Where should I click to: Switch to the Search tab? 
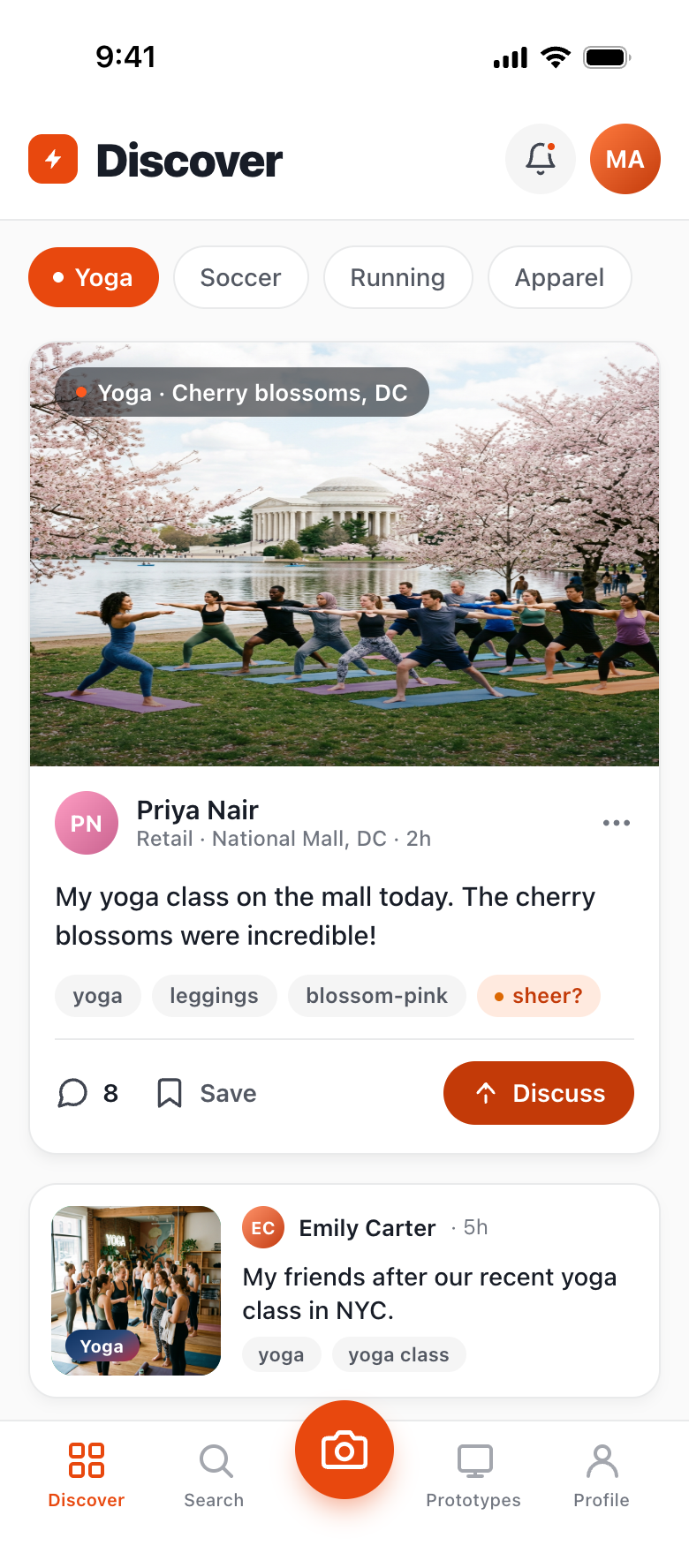tap(214, 1476)
